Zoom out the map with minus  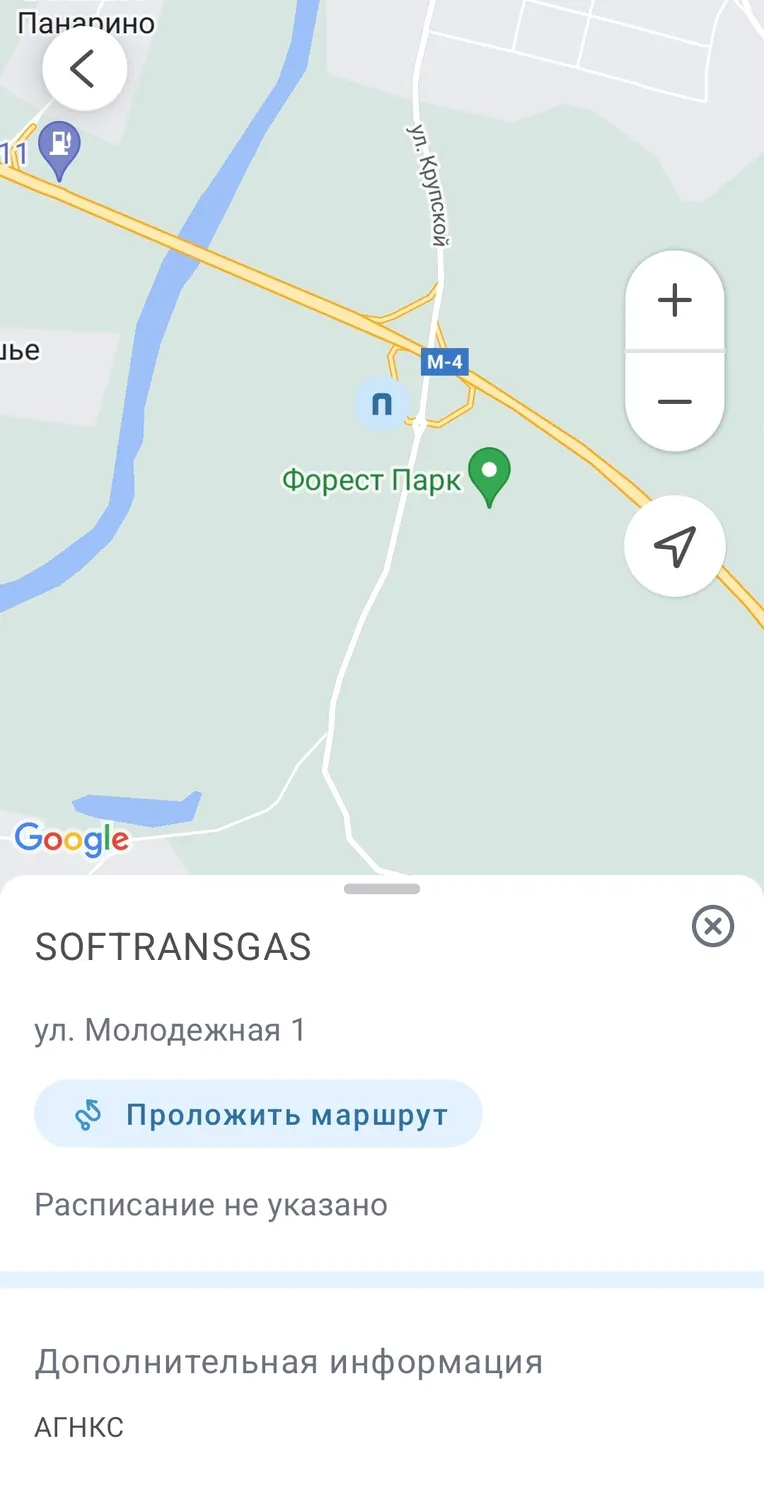pos(675,402)
